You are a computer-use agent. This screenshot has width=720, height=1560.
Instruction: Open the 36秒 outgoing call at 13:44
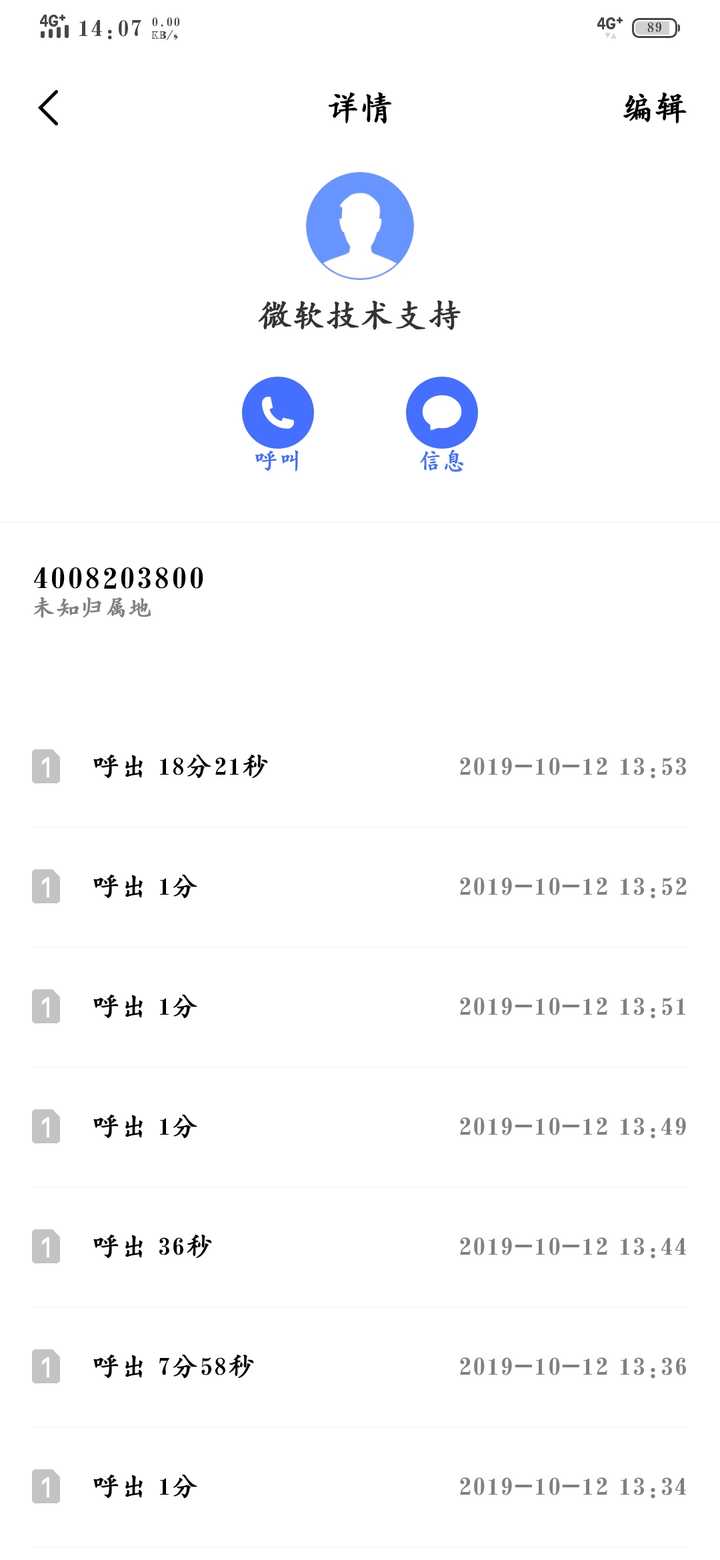[x=360, y=1247]
